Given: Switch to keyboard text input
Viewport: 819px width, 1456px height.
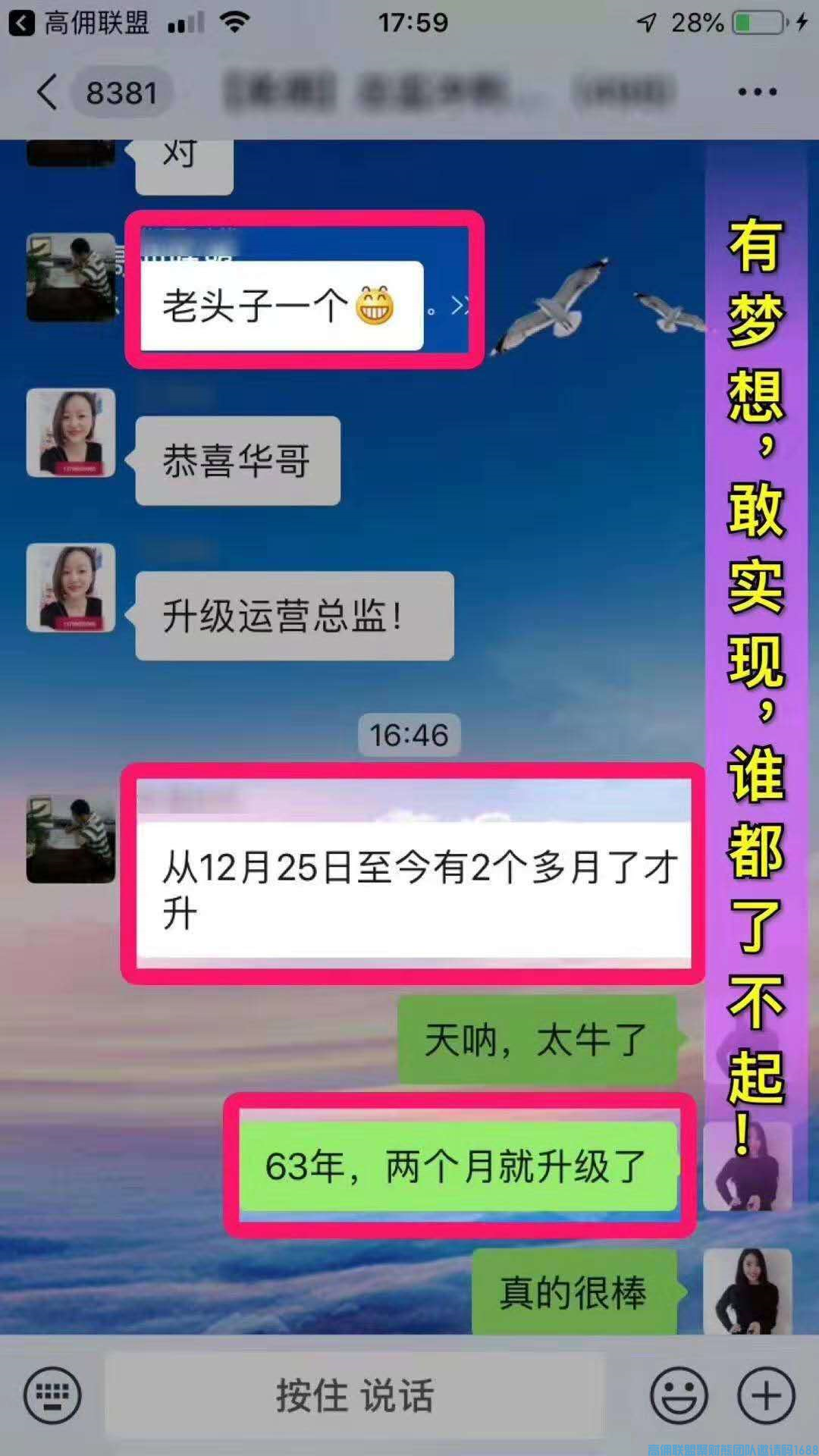Looking at the screenshot, I should click(x=52, y=1395).
